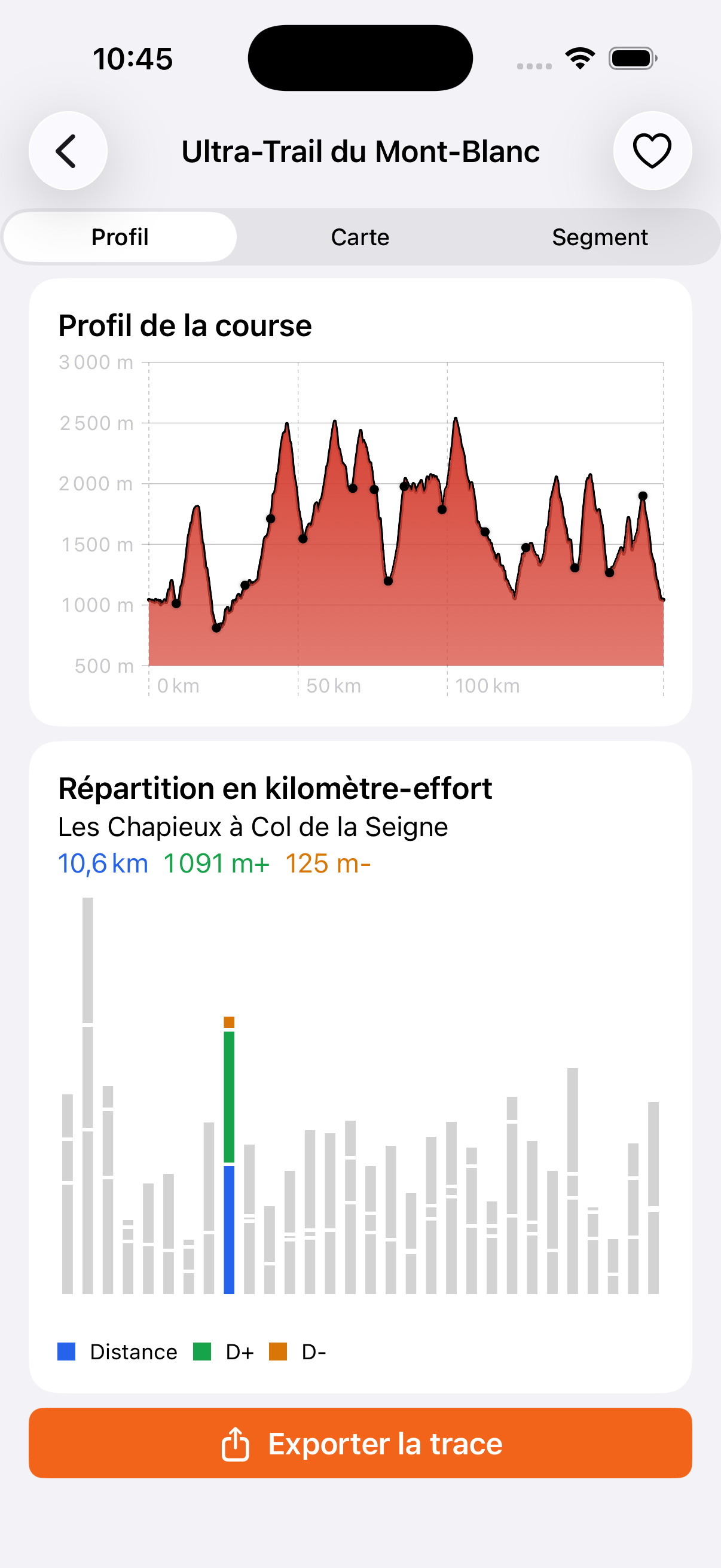Expand details for the Les Chapieux segment bar

coord(229,1157)
